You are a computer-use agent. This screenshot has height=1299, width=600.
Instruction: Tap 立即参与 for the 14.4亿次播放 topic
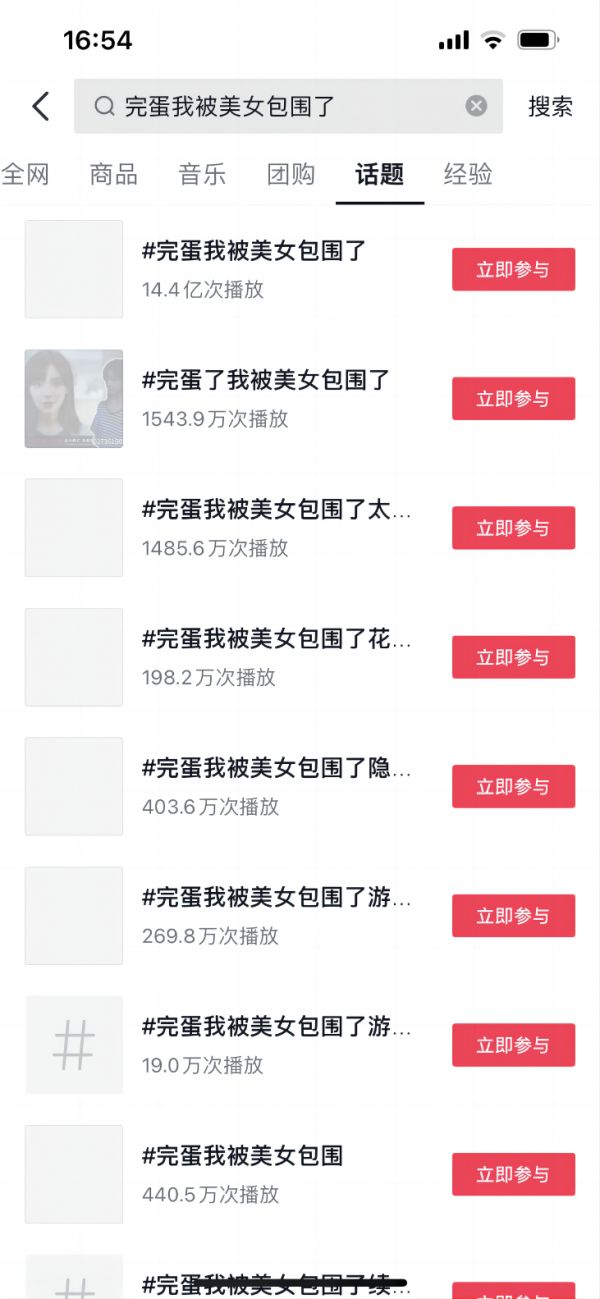(513, 270)
